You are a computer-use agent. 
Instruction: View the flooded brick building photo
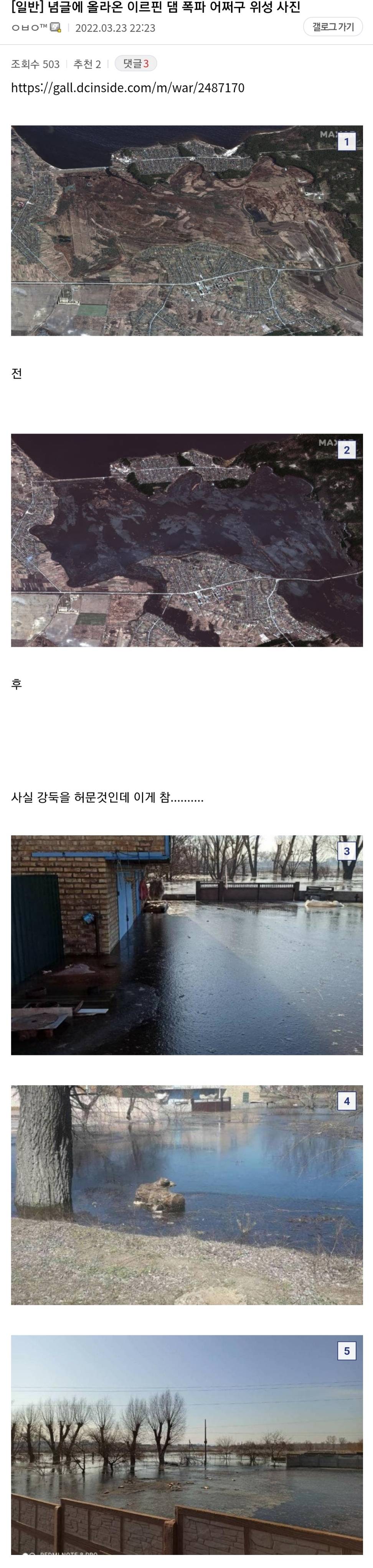[187, 945]
